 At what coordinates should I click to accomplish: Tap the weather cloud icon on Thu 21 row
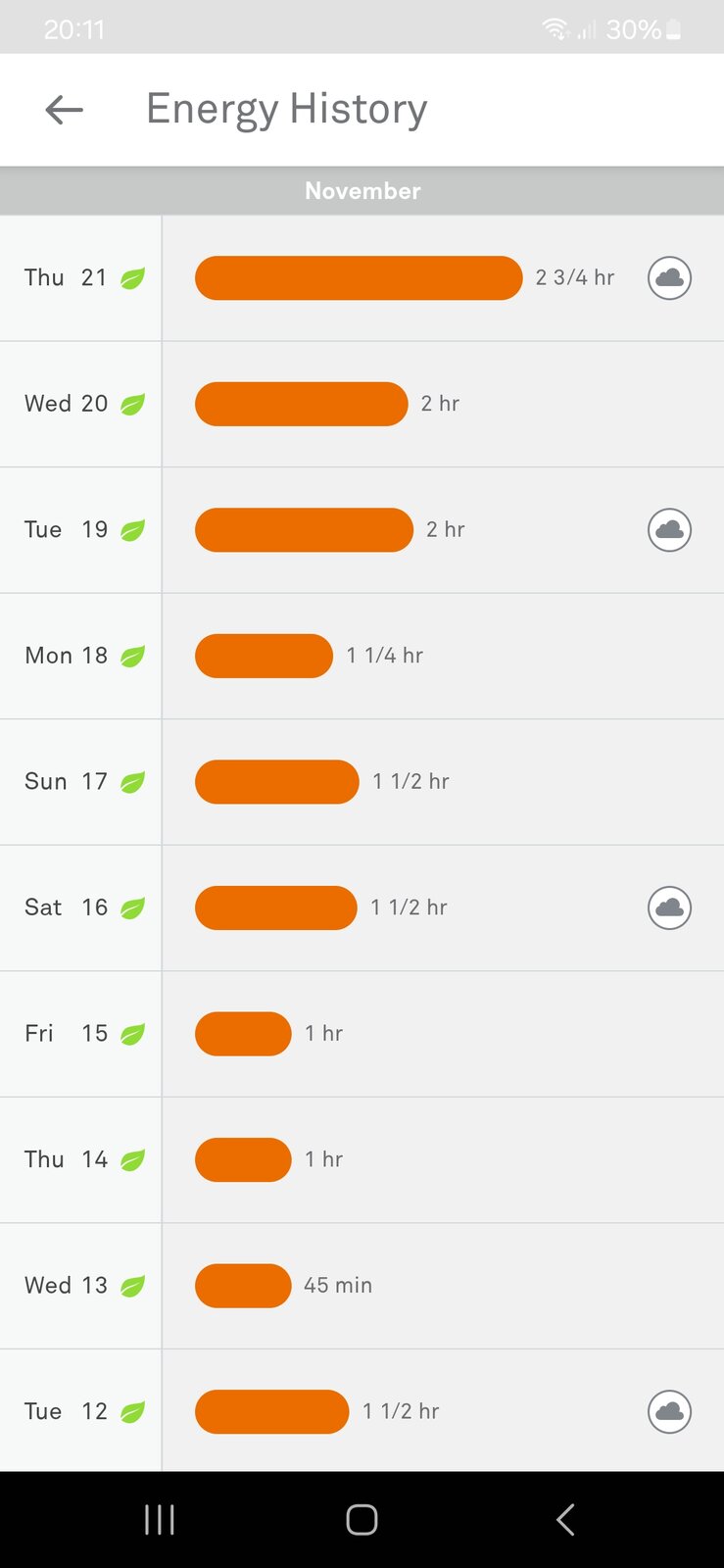click(x=670, y=277)
